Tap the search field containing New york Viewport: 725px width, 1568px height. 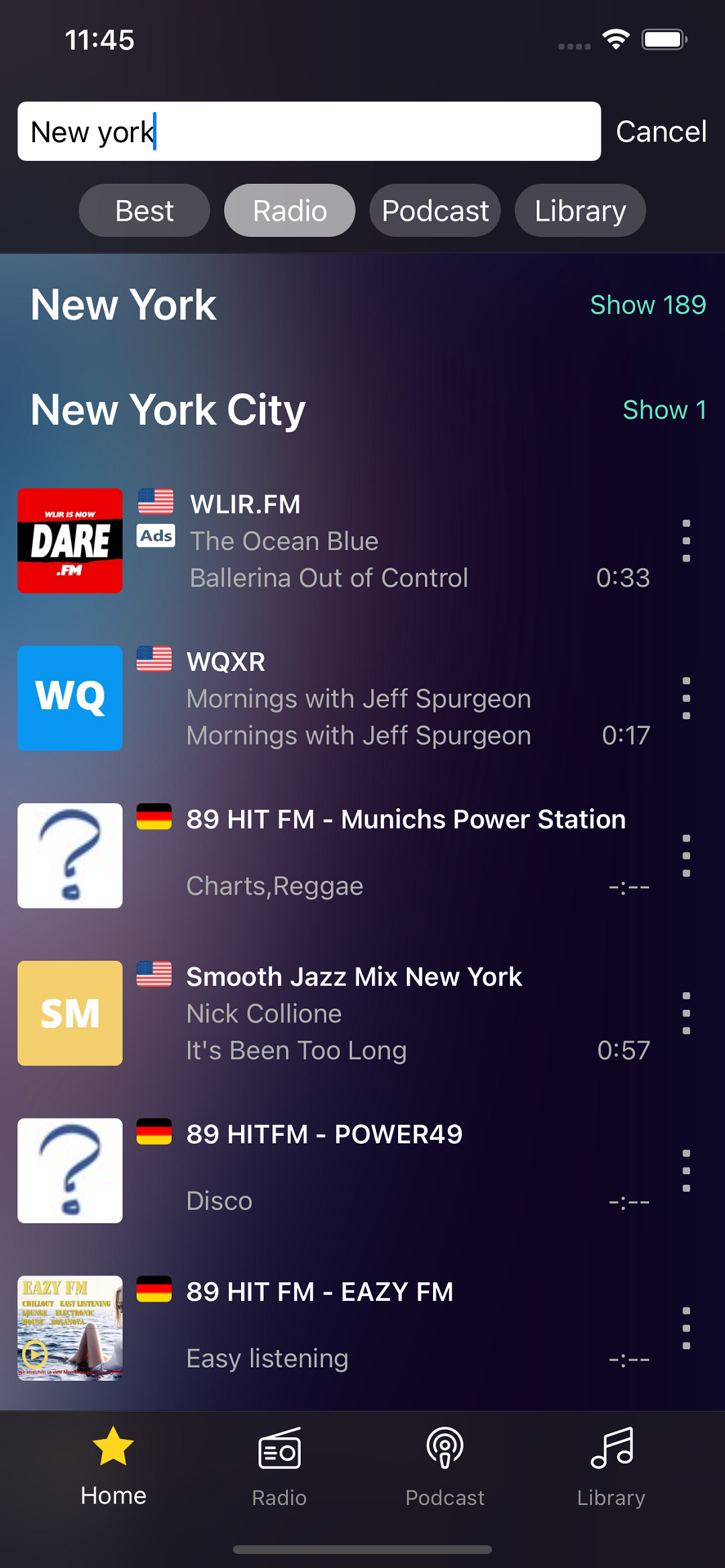point(309,132)
